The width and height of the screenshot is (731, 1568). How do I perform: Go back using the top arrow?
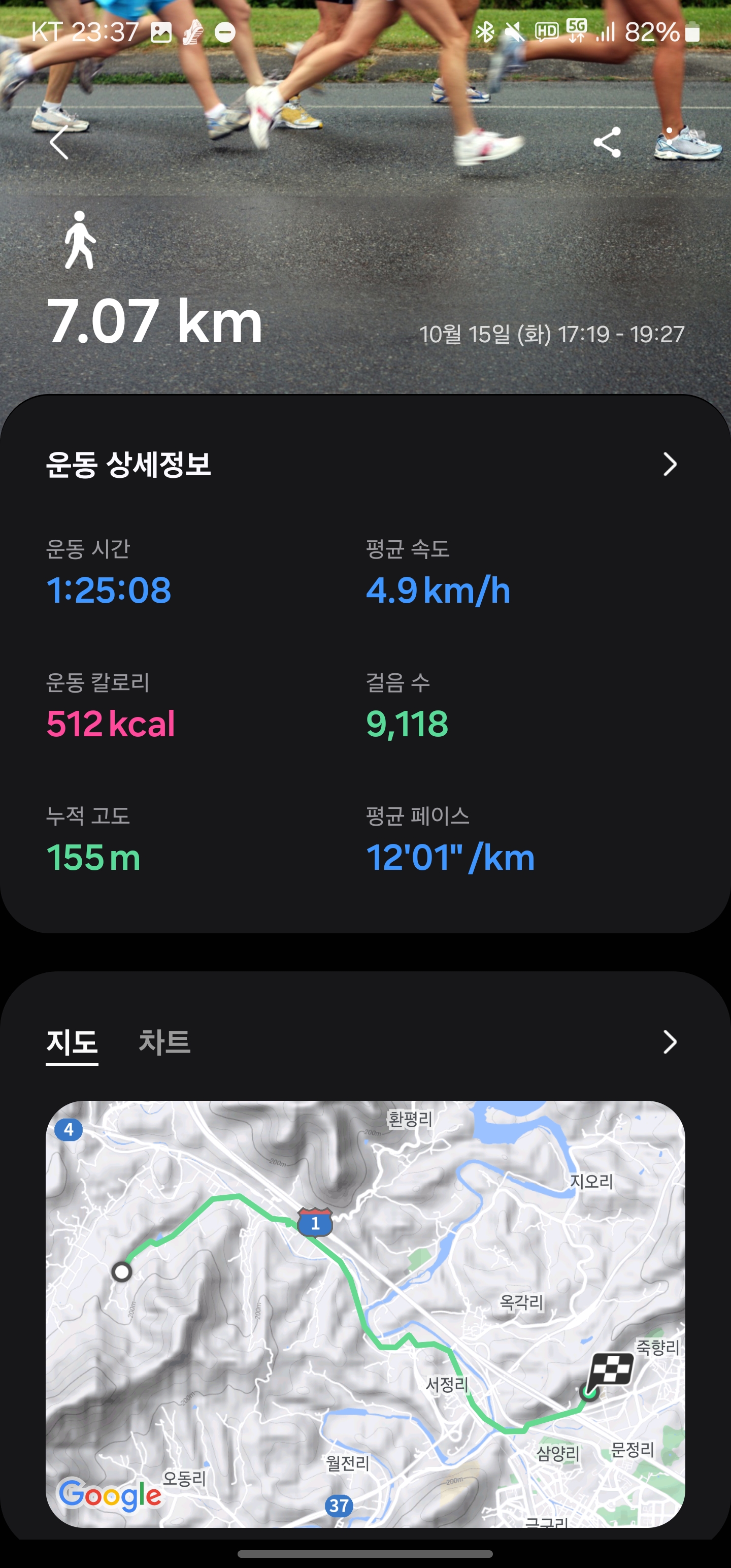point(59,143)
